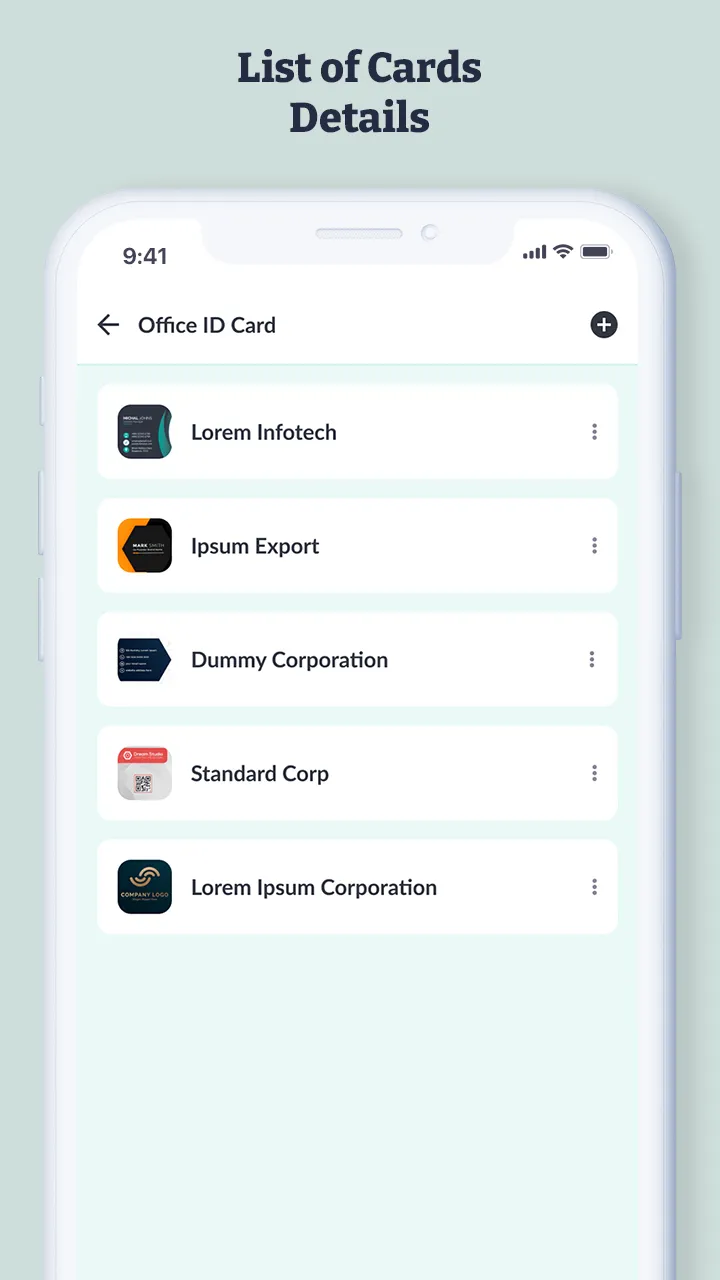
Task: Tap the Office ID Card title
Action: point(207,325)
